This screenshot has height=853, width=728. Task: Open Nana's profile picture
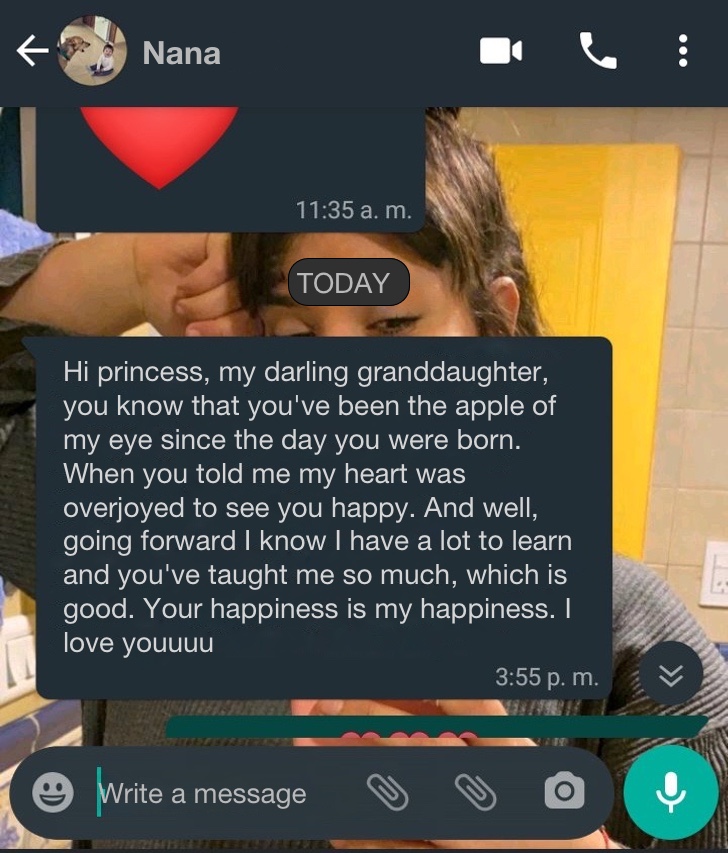(x=91, y=53)
